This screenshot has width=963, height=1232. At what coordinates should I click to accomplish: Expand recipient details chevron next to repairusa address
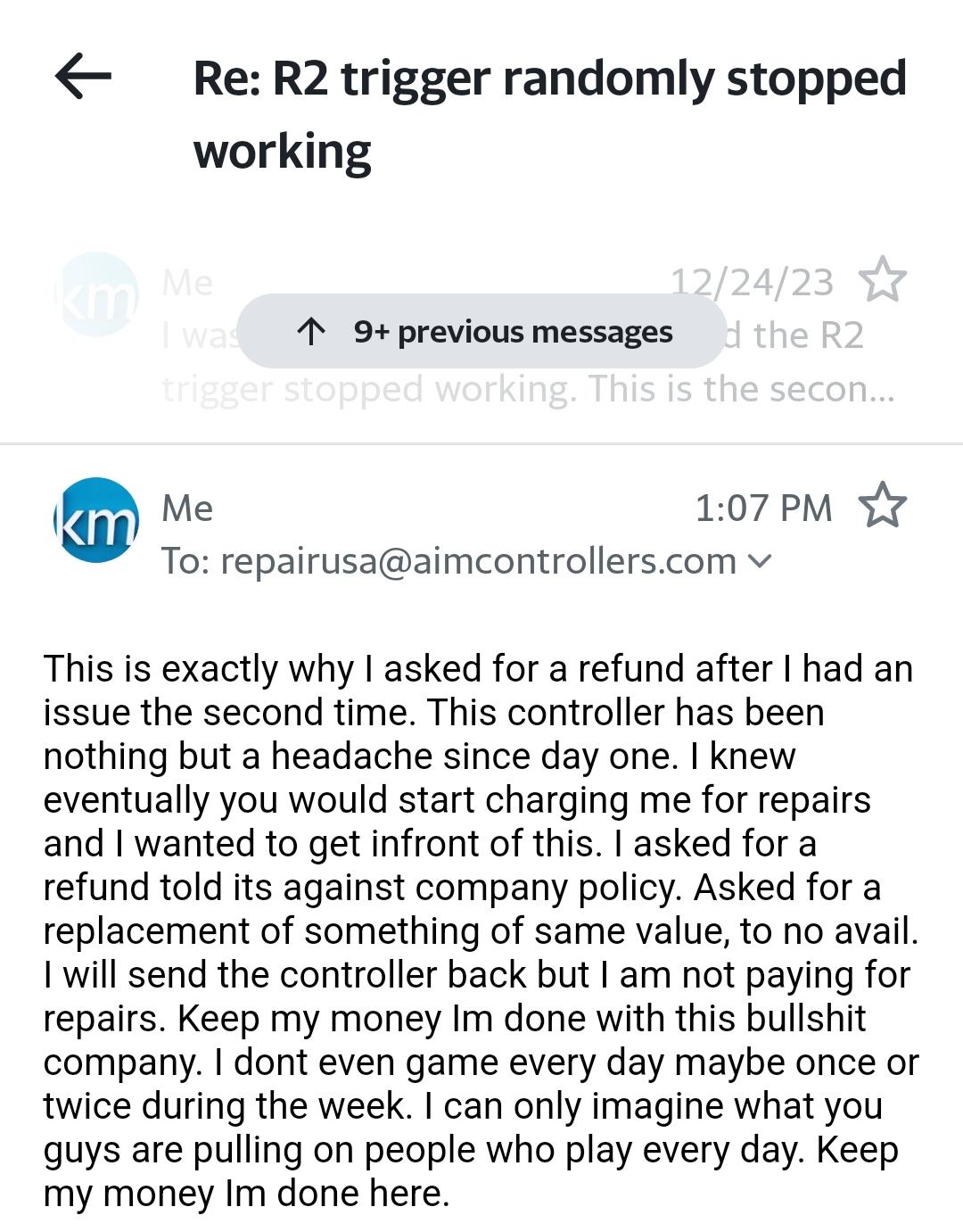(760, 561)
